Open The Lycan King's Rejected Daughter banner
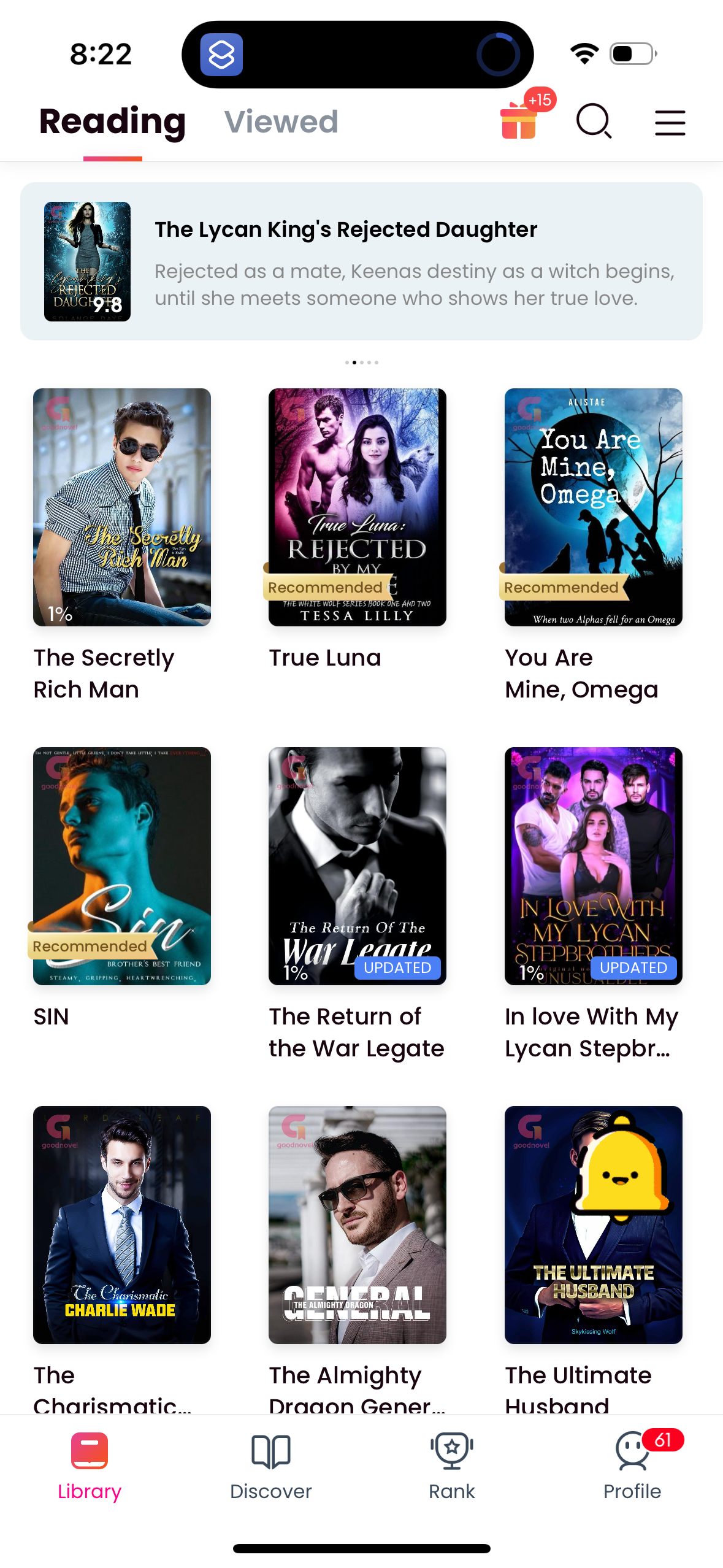The height and width of the screenshot is (1568, 723). [361, 261]
